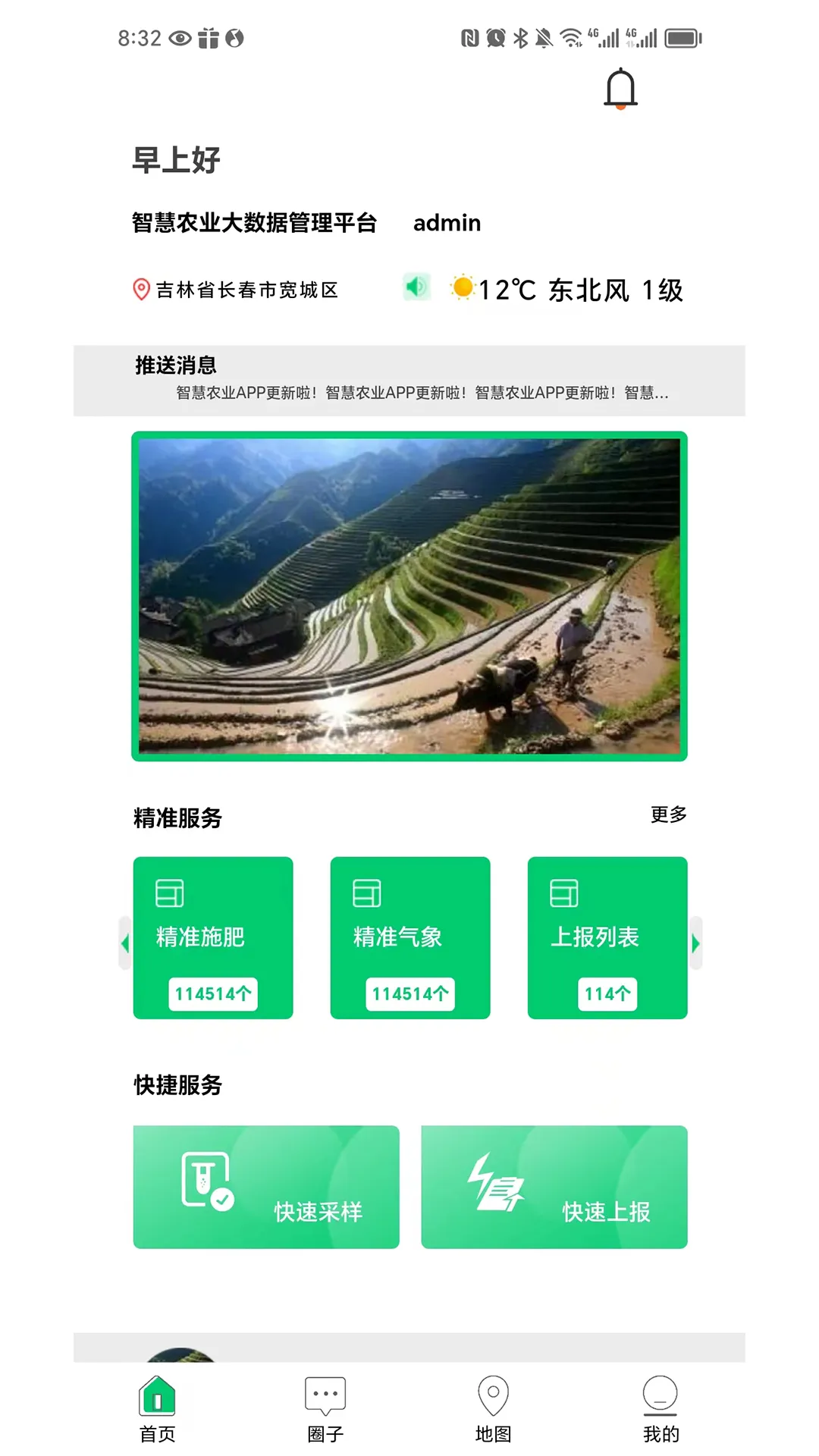Screen dimensions: 819x1456
Task: Tap the 114514个 count badge on 精准施肥
Action: [x=213, y=993]
